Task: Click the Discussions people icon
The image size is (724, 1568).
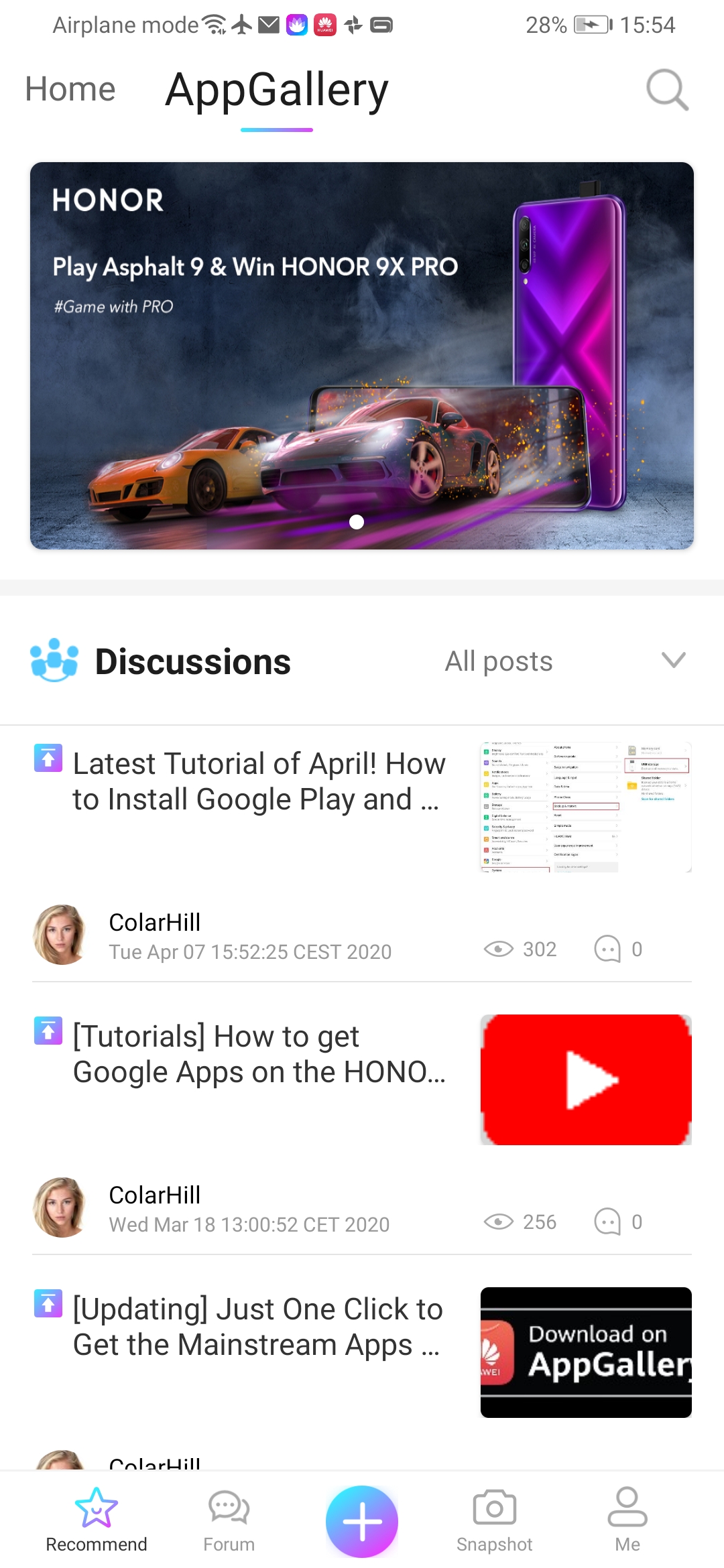Action: pos(55,661)
